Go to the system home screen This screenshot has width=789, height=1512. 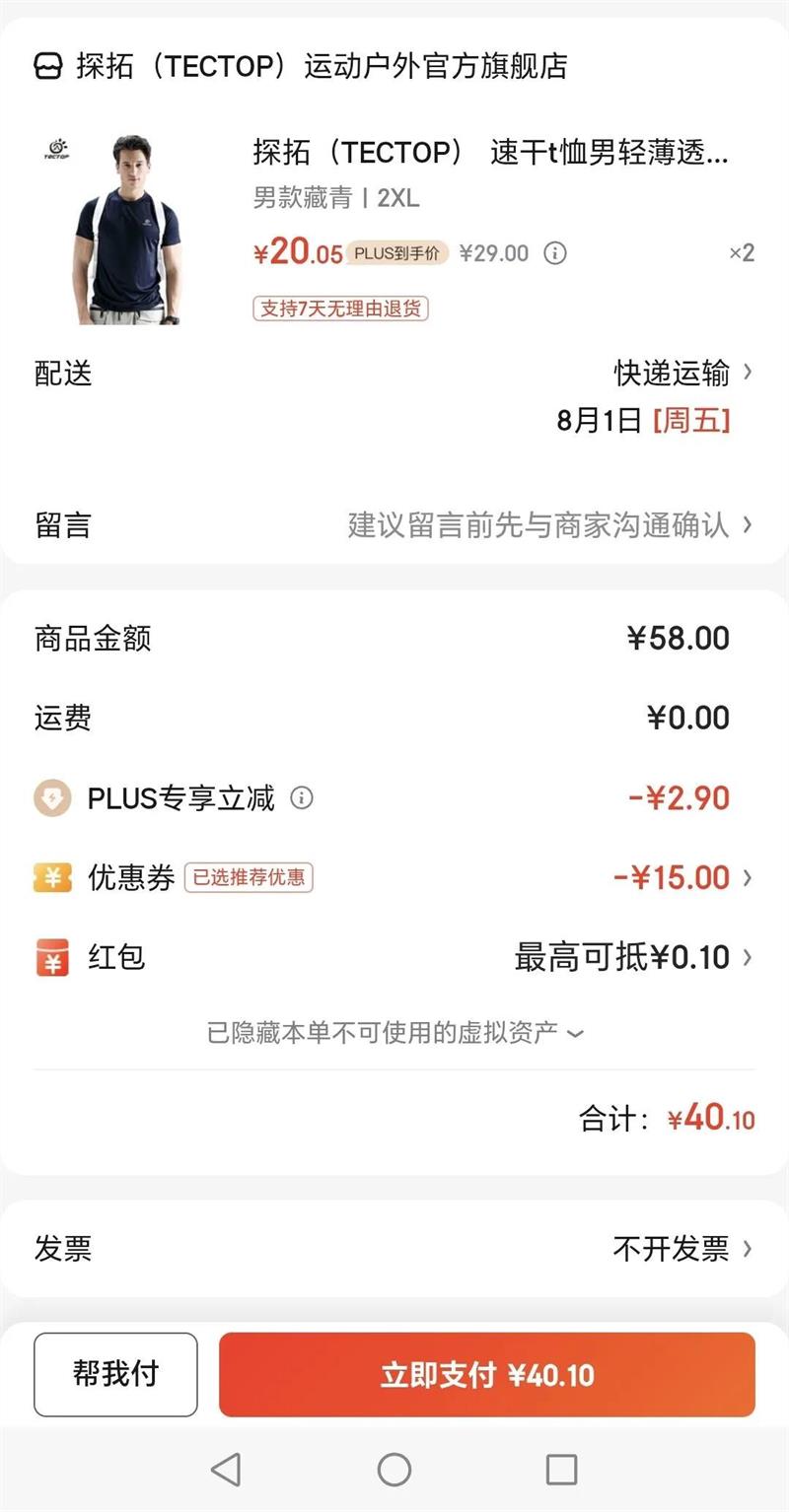tap(394, 1470)
